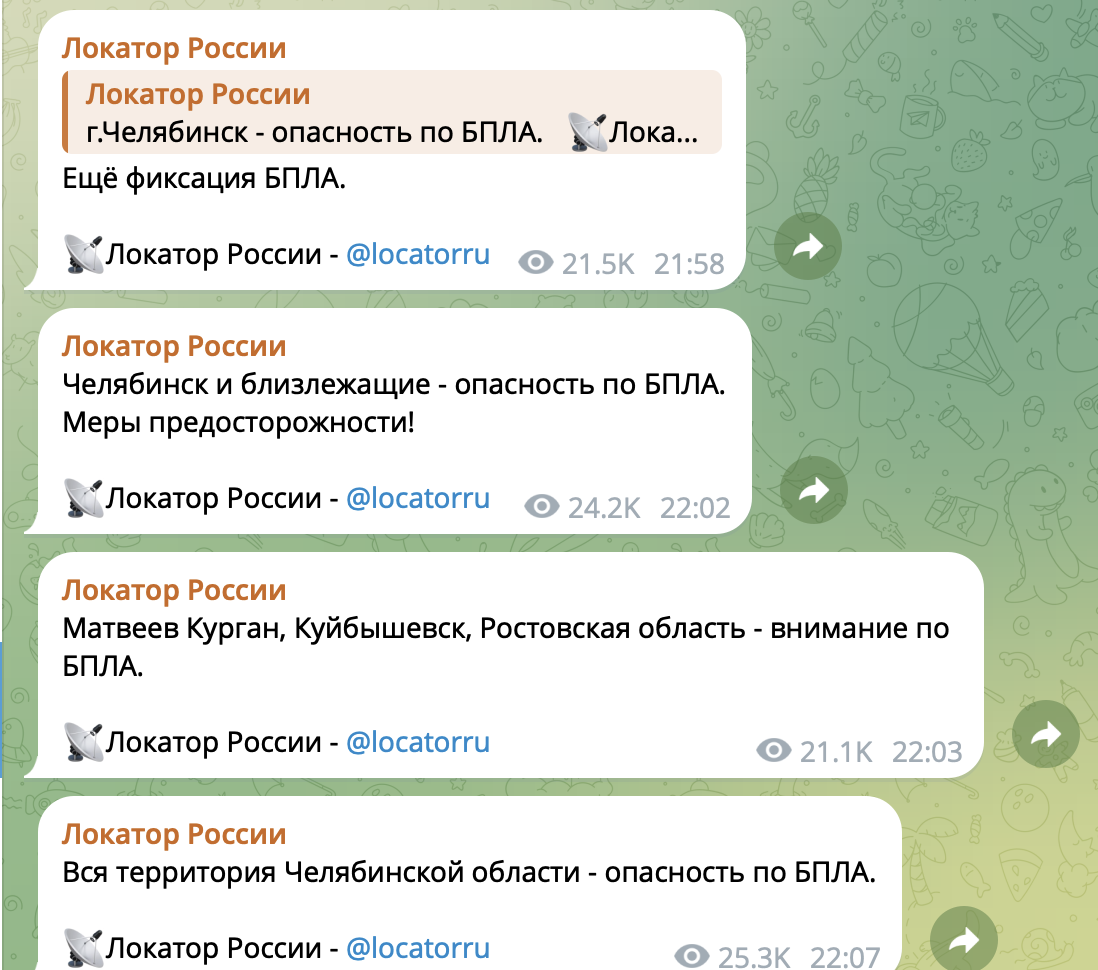This screenshot has width=1098, height=970.
Task: Open @locatorru link in the 22:07 message
Action: click(x=418, y=948)
